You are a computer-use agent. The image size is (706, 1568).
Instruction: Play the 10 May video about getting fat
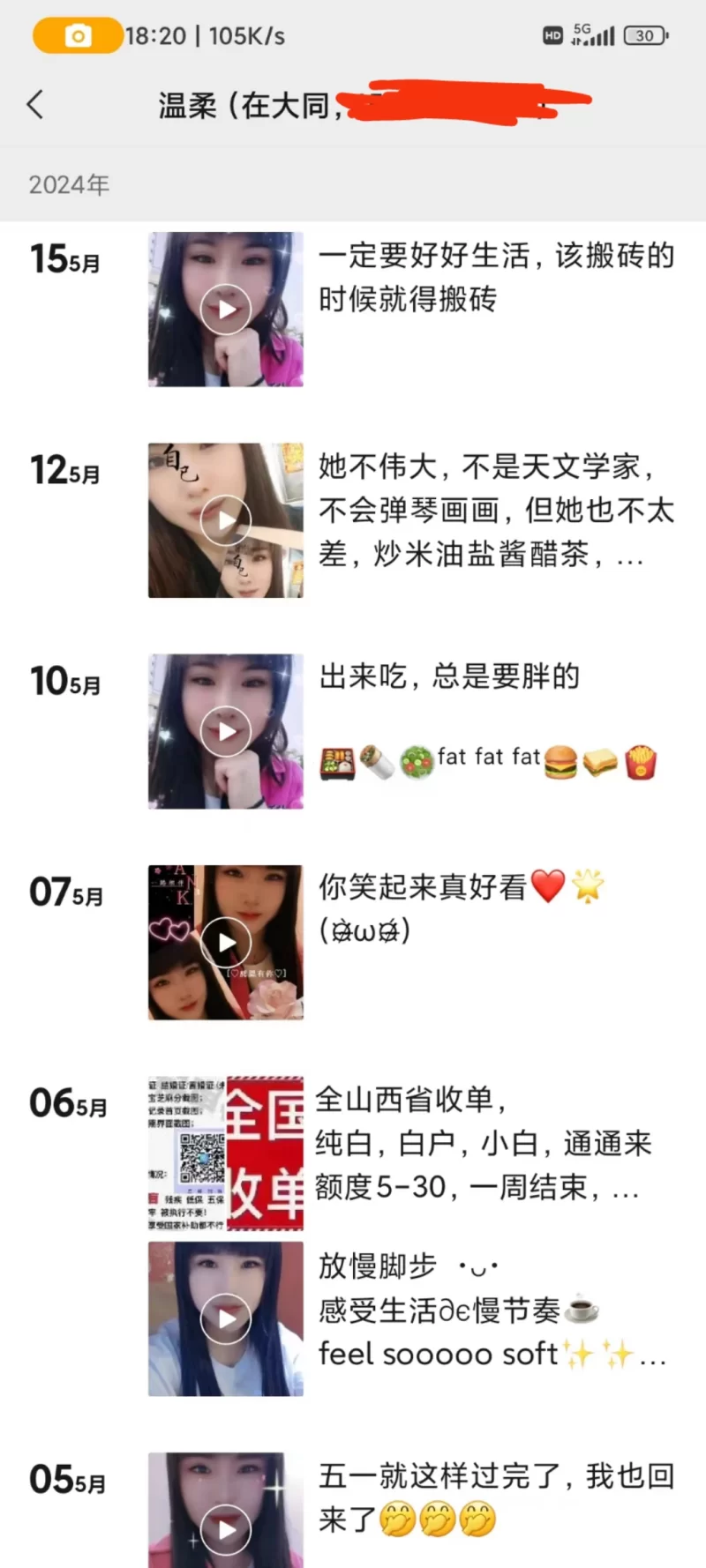(226, 731)
